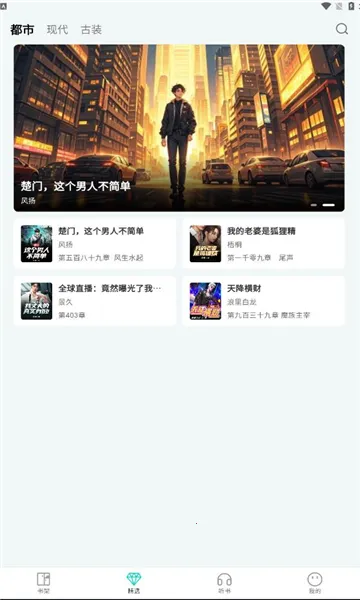Open the book 天降横财
This screenshot has height=600, width=360.
264,301
